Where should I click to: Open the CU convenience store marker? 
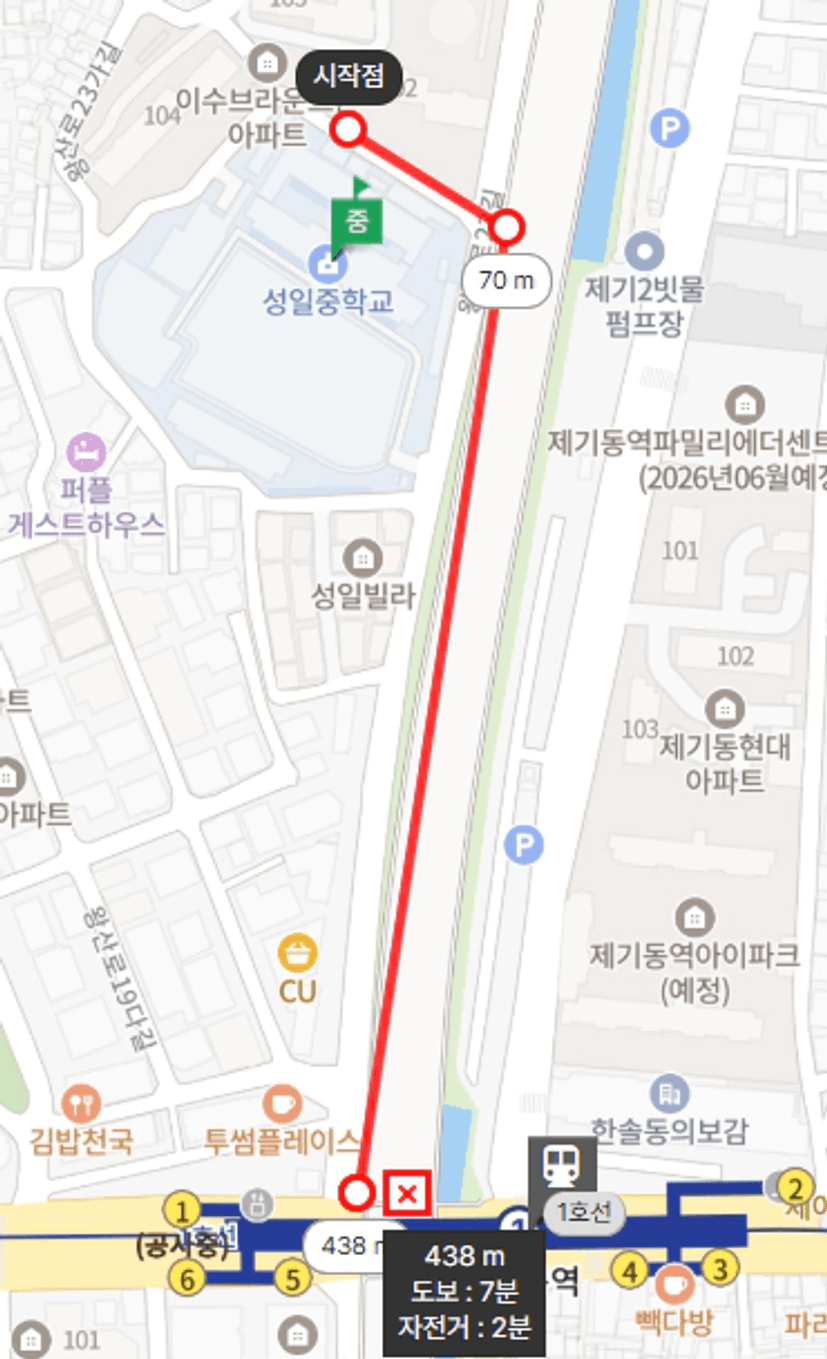pyautogui.click(x=297, y=952)
